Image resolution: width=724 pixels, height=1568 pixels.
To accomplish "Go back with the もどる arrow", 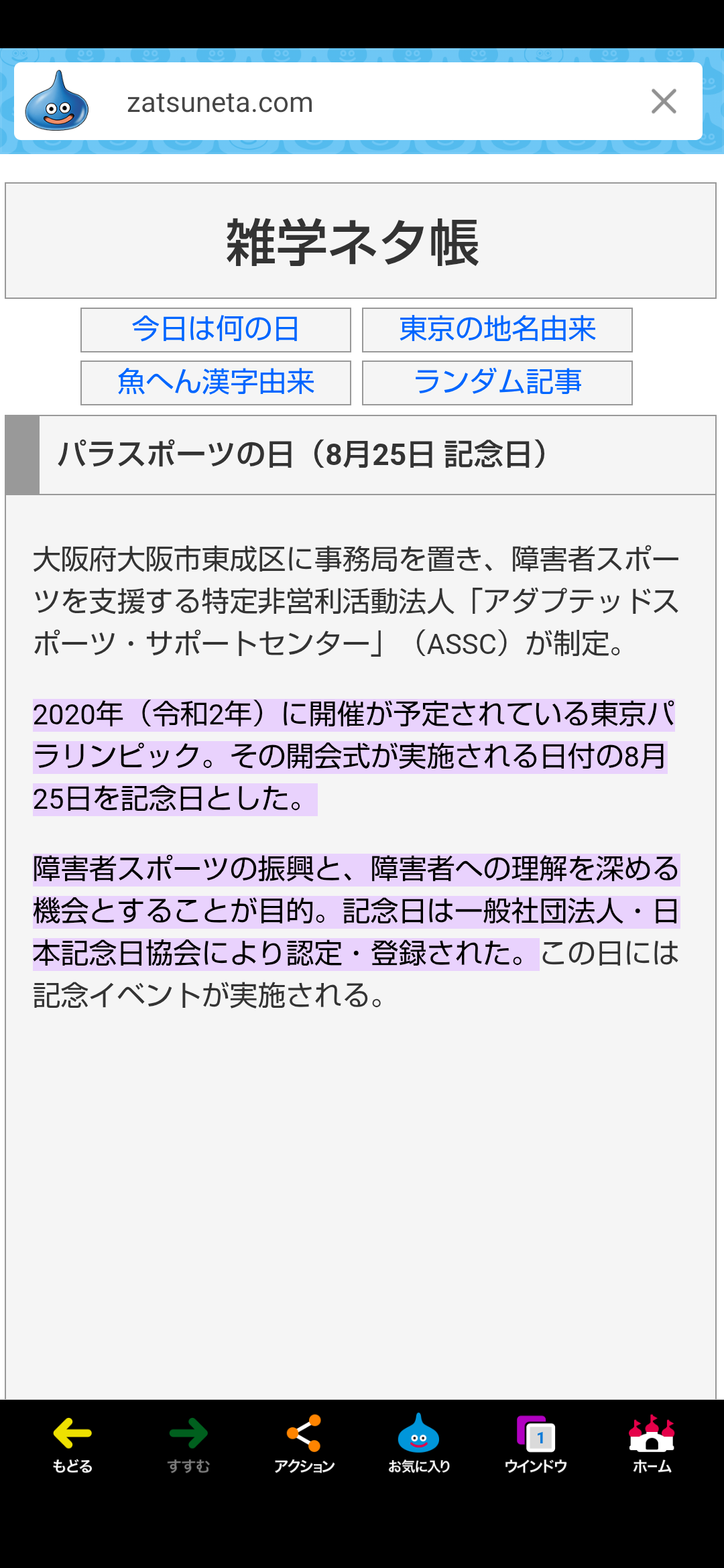I will (72, 1445).
